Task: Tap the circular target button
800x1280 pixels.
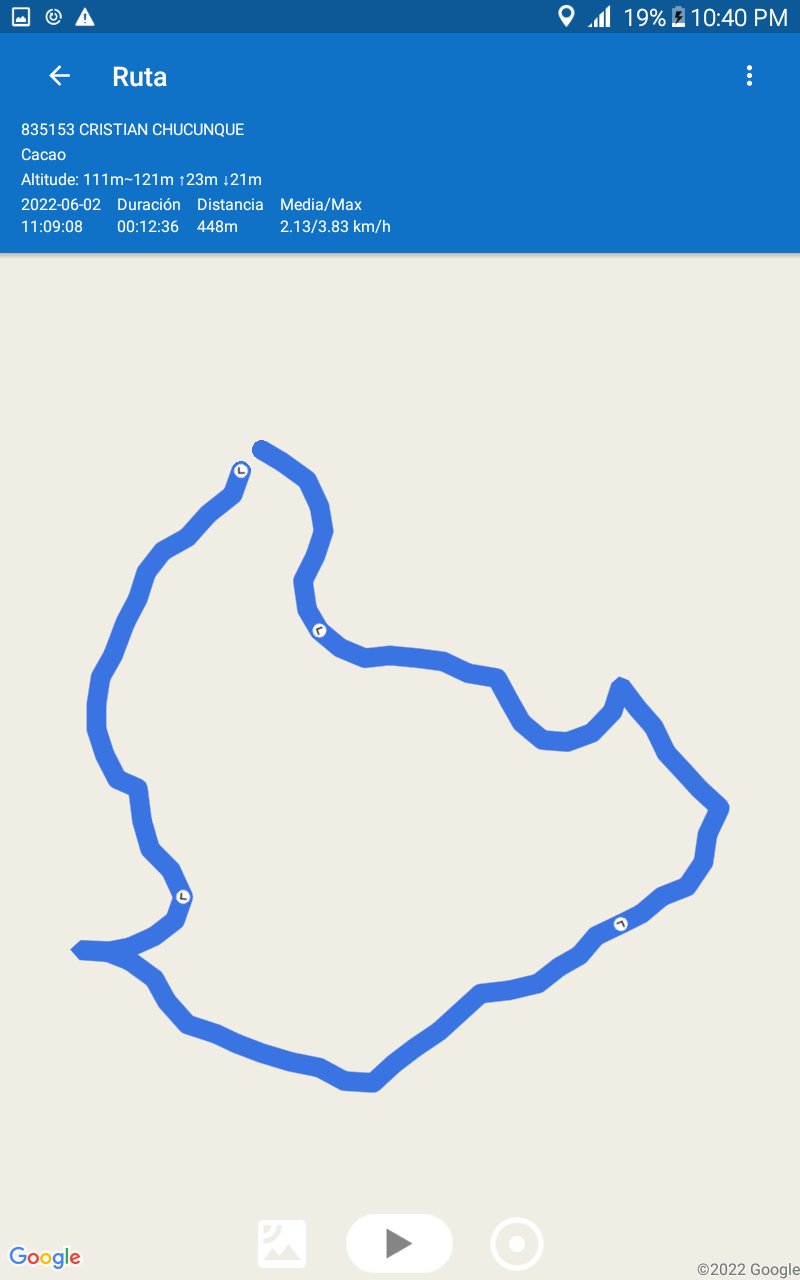Action: pyautogui.click(x=517, y=1244)
